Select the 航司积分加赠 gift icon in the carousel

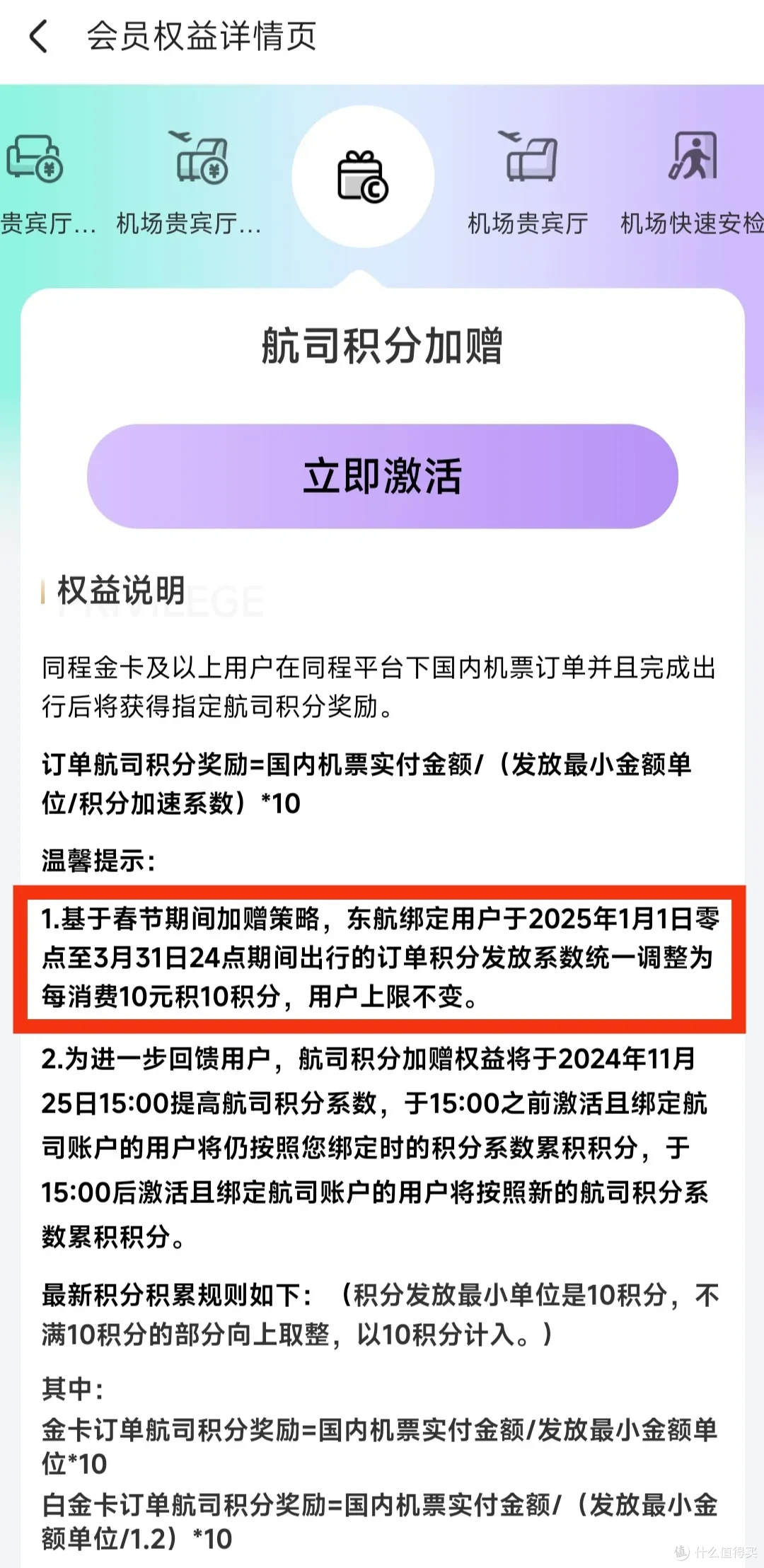(362, 177)
